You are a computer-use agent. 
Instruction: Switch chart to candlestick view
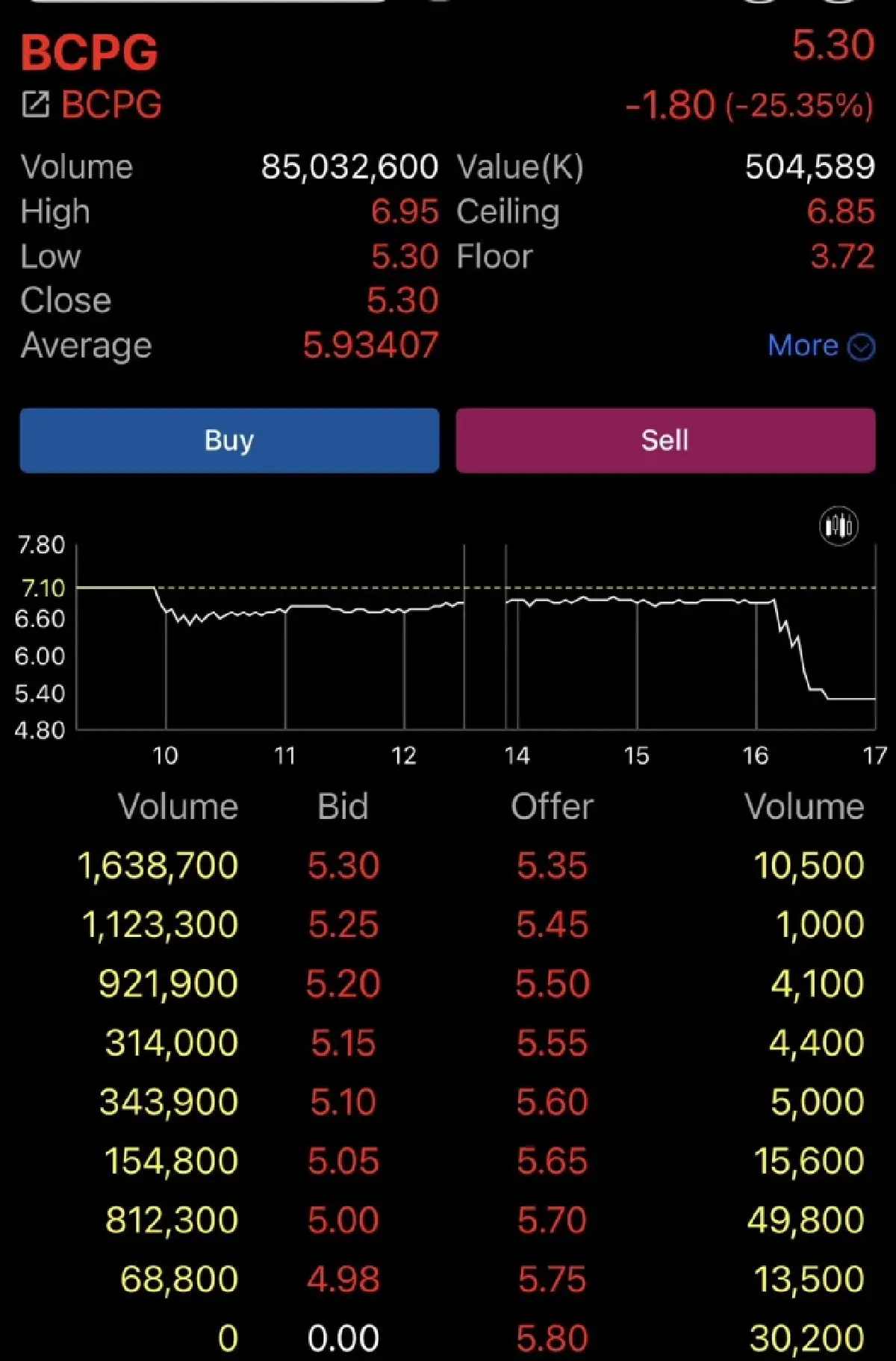[839, 526]
